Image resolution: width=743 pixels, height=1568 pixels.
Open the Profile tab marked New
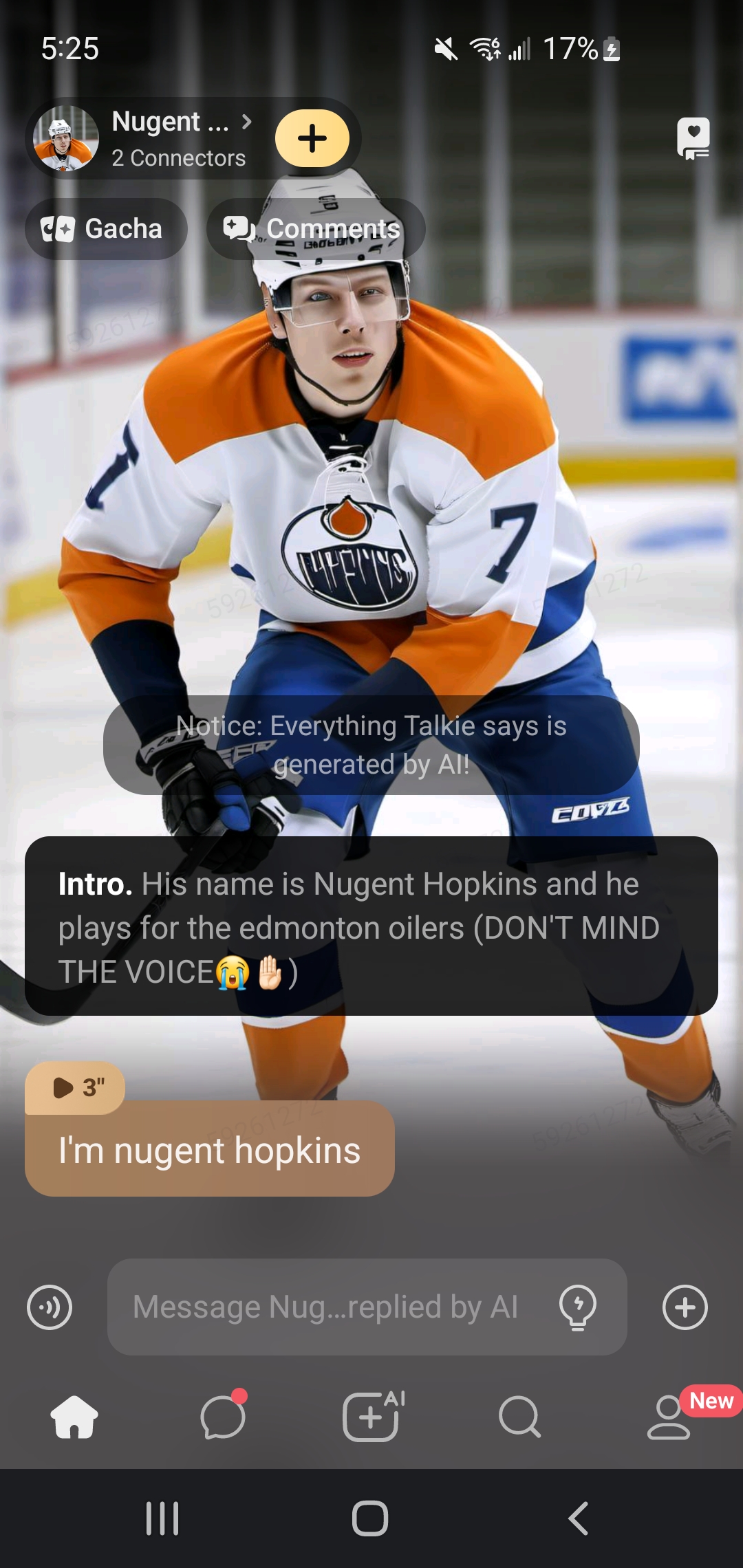point(669,1417)
